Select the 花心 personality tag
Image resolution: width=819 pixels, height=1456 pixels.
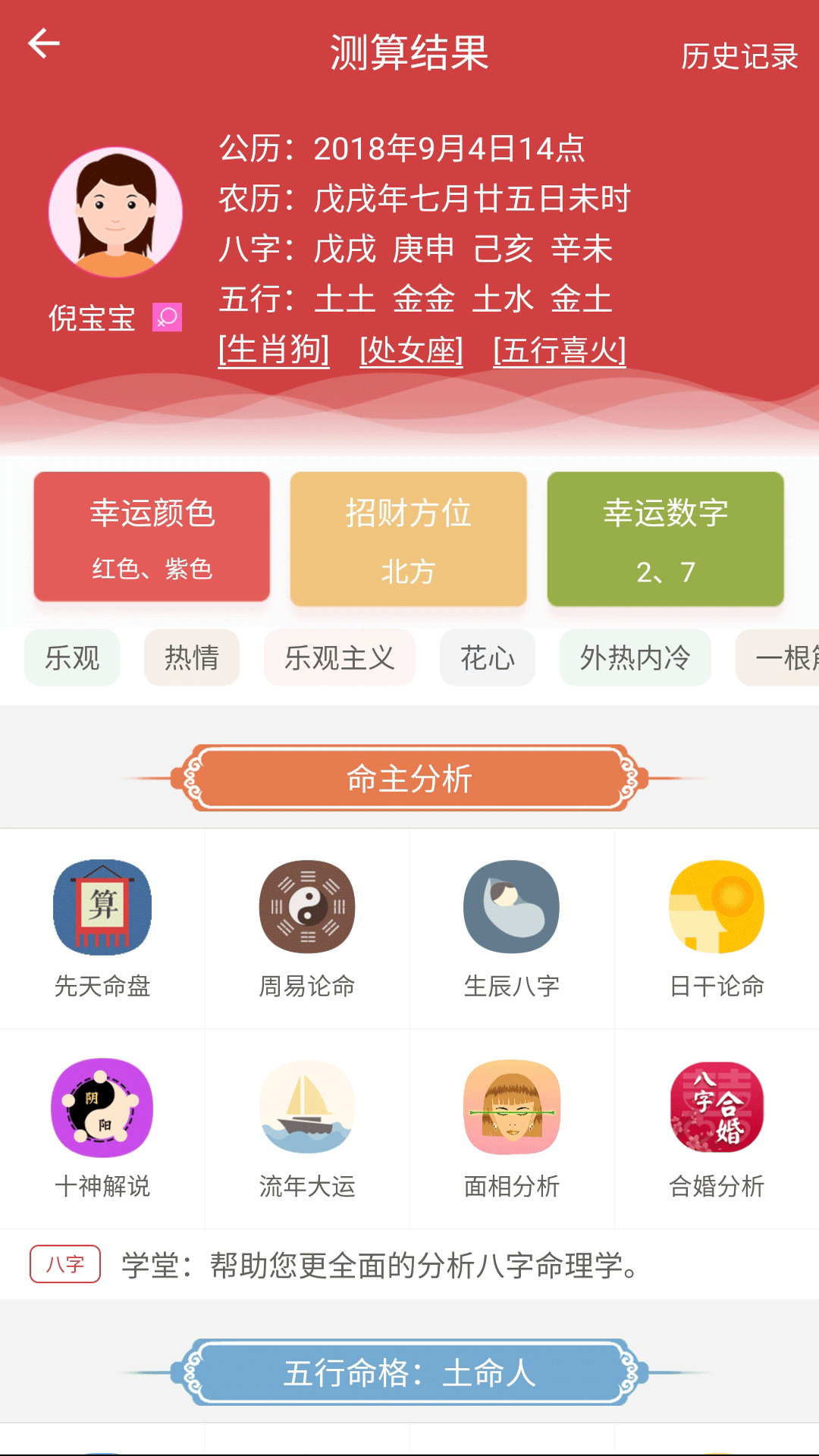488,659
